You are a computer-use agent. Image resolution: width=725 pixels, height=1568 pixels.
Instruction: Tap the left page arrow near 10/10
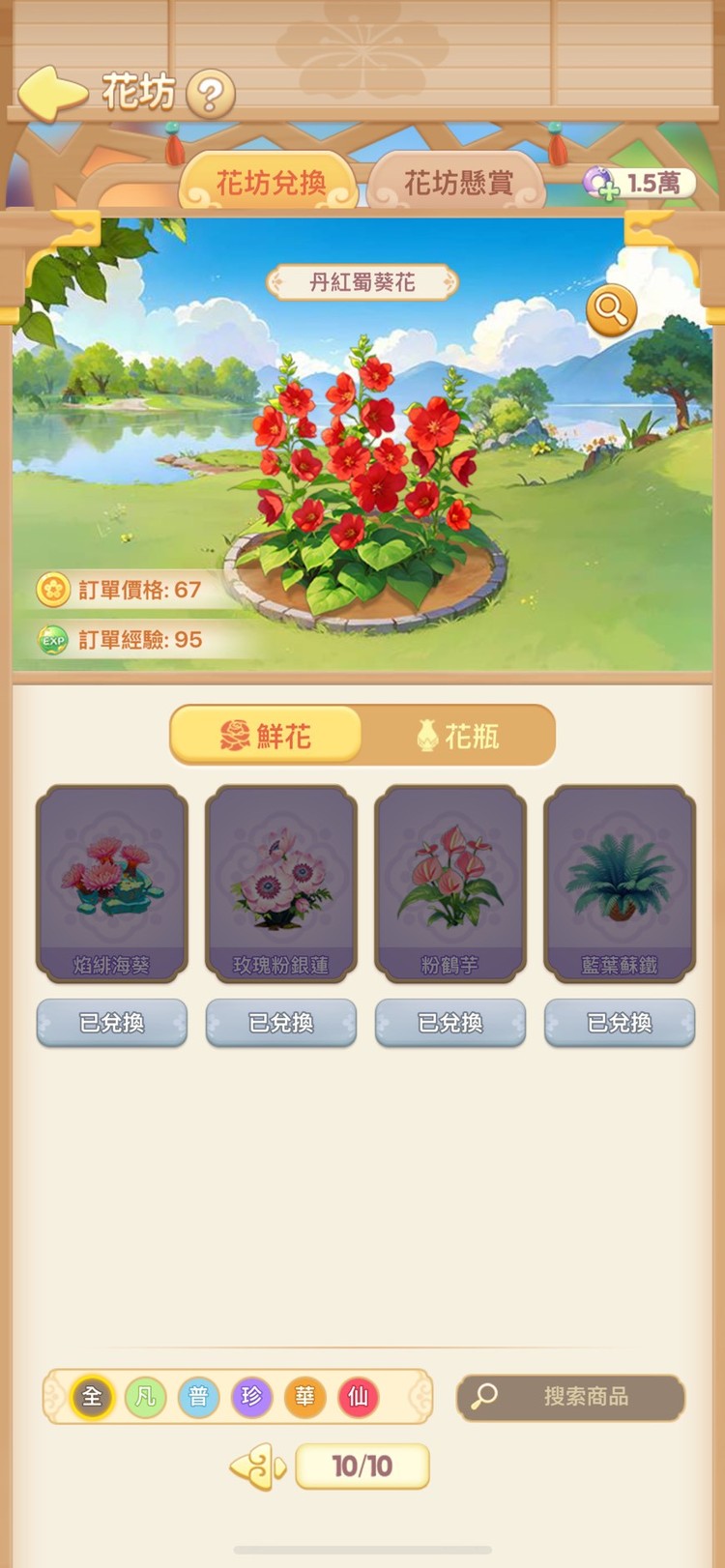pyautogui.click(x=258, y=1466)
